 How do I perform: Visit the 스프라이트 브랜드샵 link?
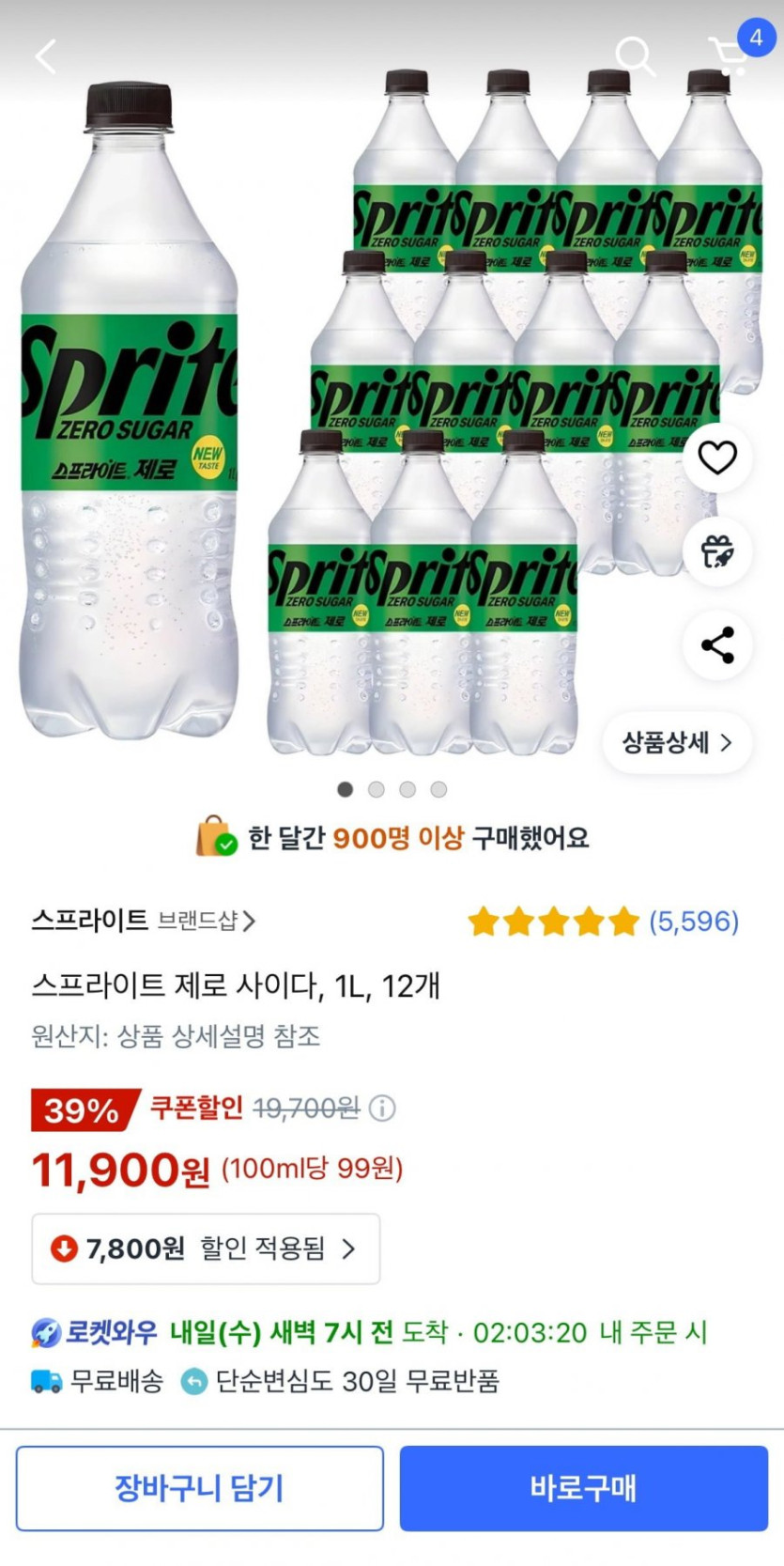(143, 921)
